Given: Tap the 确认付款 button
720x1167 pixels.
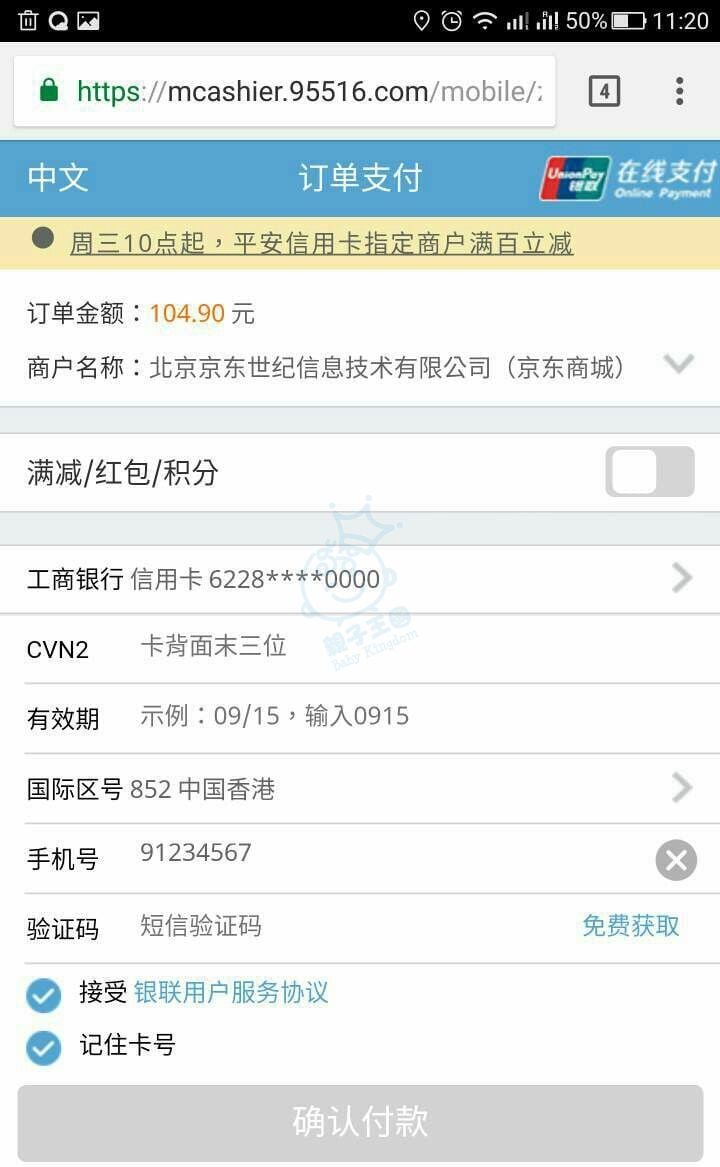Looking at the screenshot, I should (x=360, y=1121).
